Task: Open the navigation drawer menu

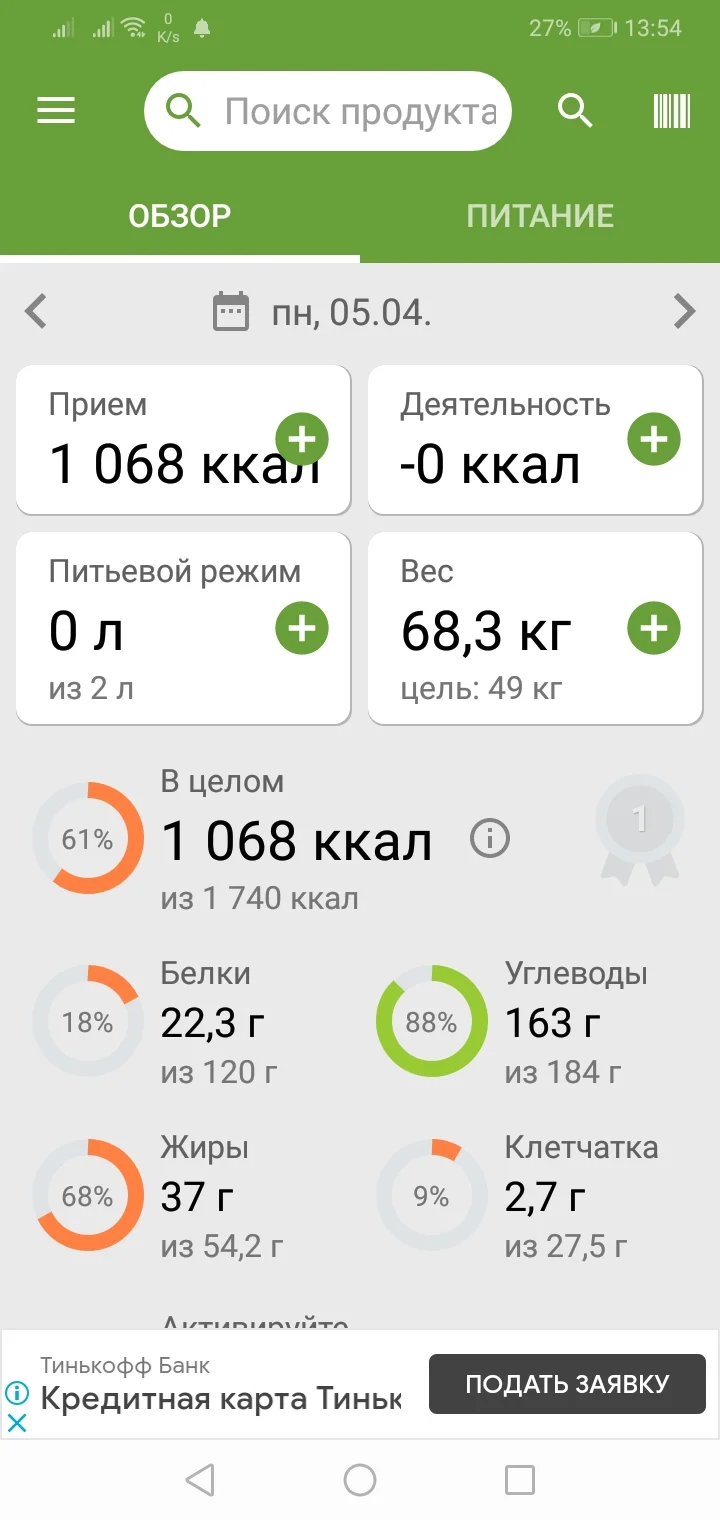Action: tap(55, 110)
